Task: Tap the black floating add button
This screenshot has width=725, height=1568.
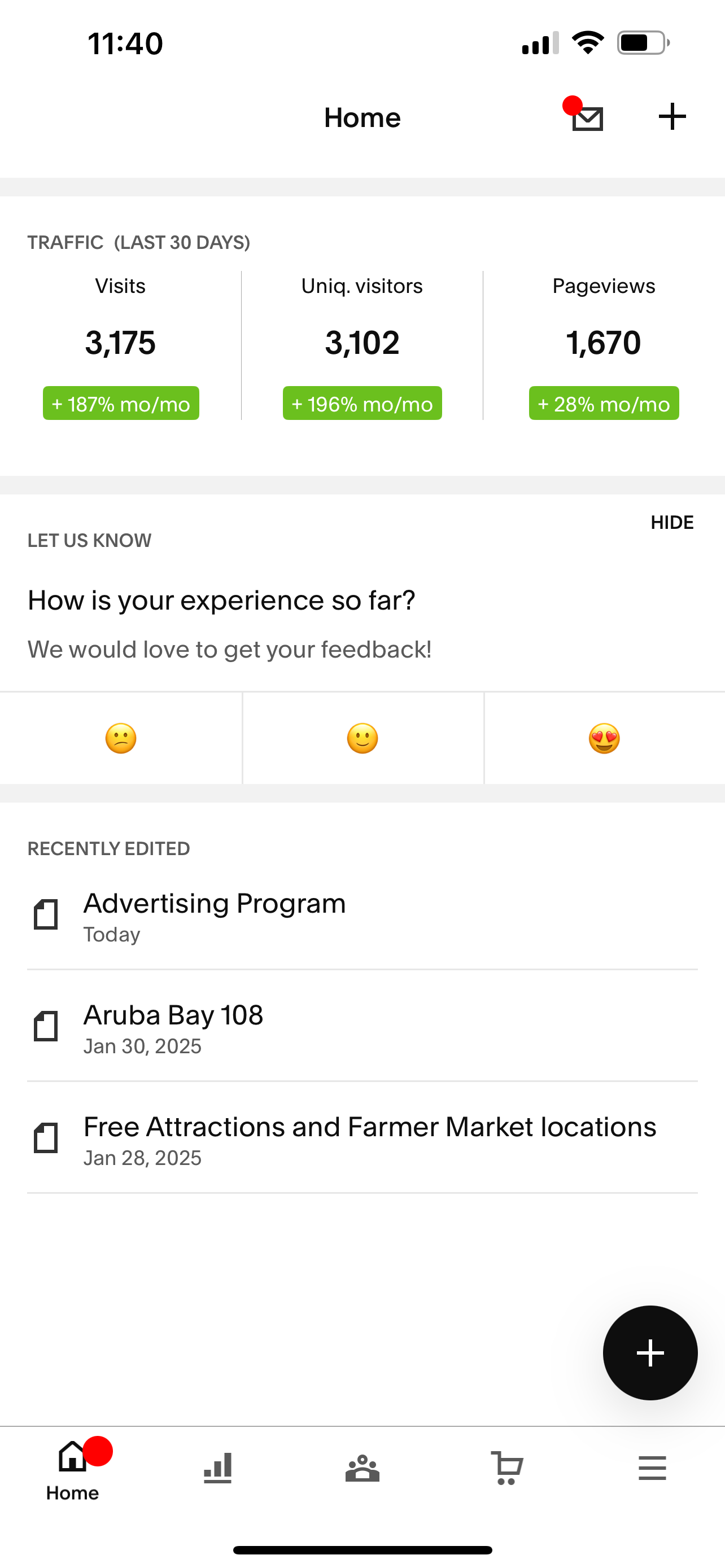Action: [650, 1352]
